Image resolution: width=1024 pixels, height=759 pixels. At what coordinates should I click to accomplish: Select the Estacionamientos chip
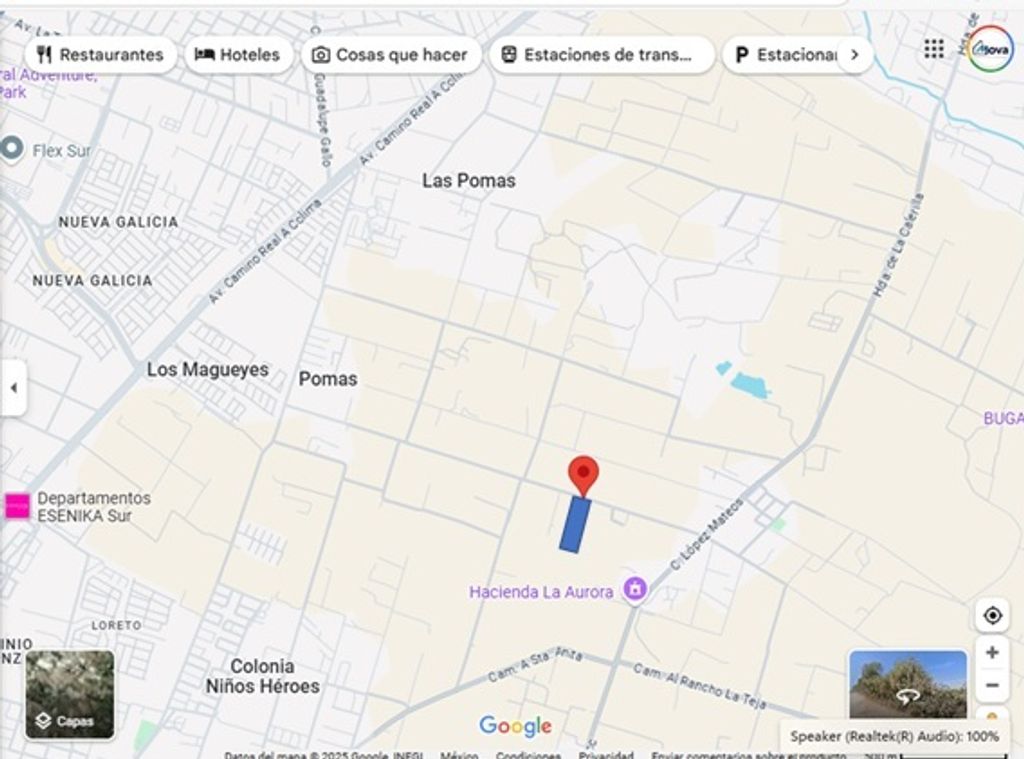pos(785,55)
